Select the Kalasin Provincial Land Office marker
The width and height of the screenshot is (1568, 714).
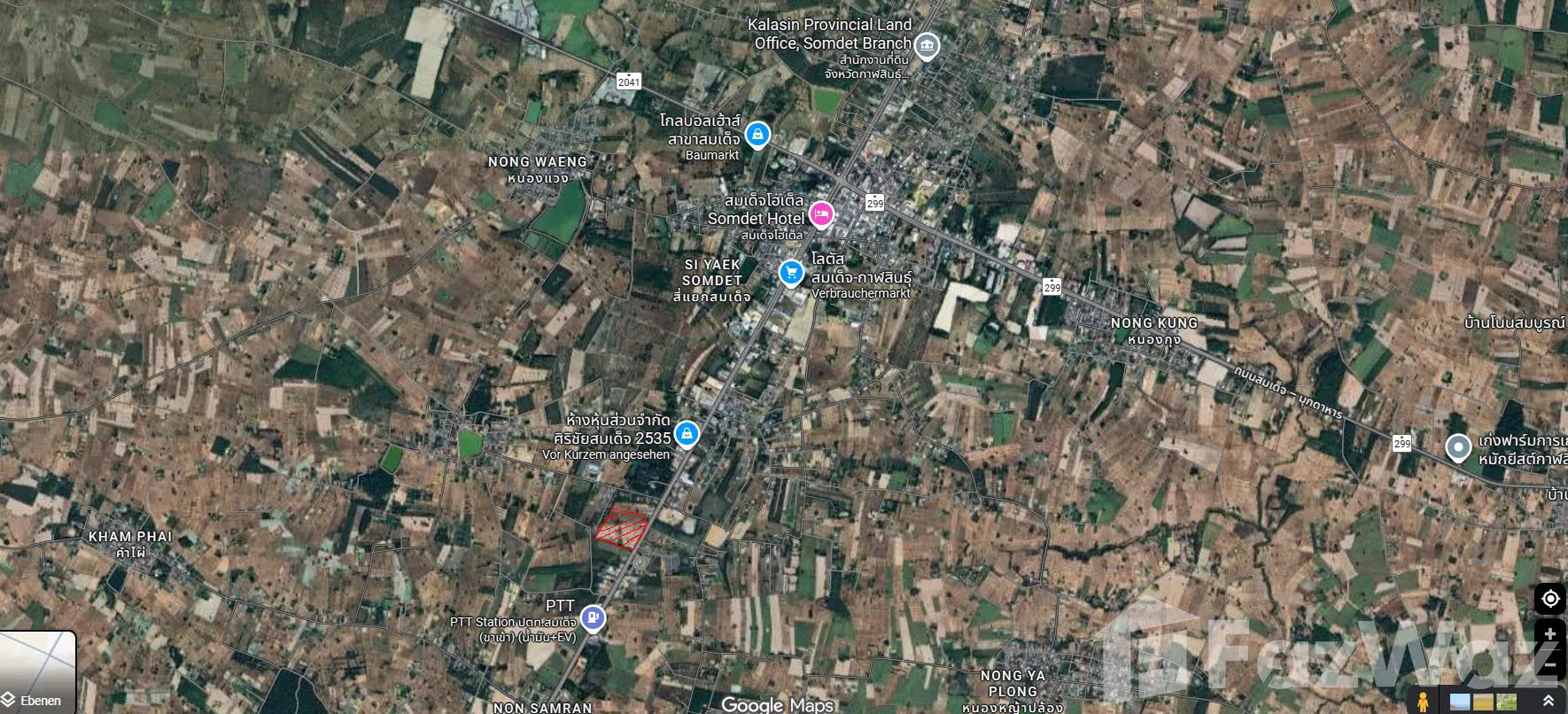pyautogui.click(x=927, y=45)
